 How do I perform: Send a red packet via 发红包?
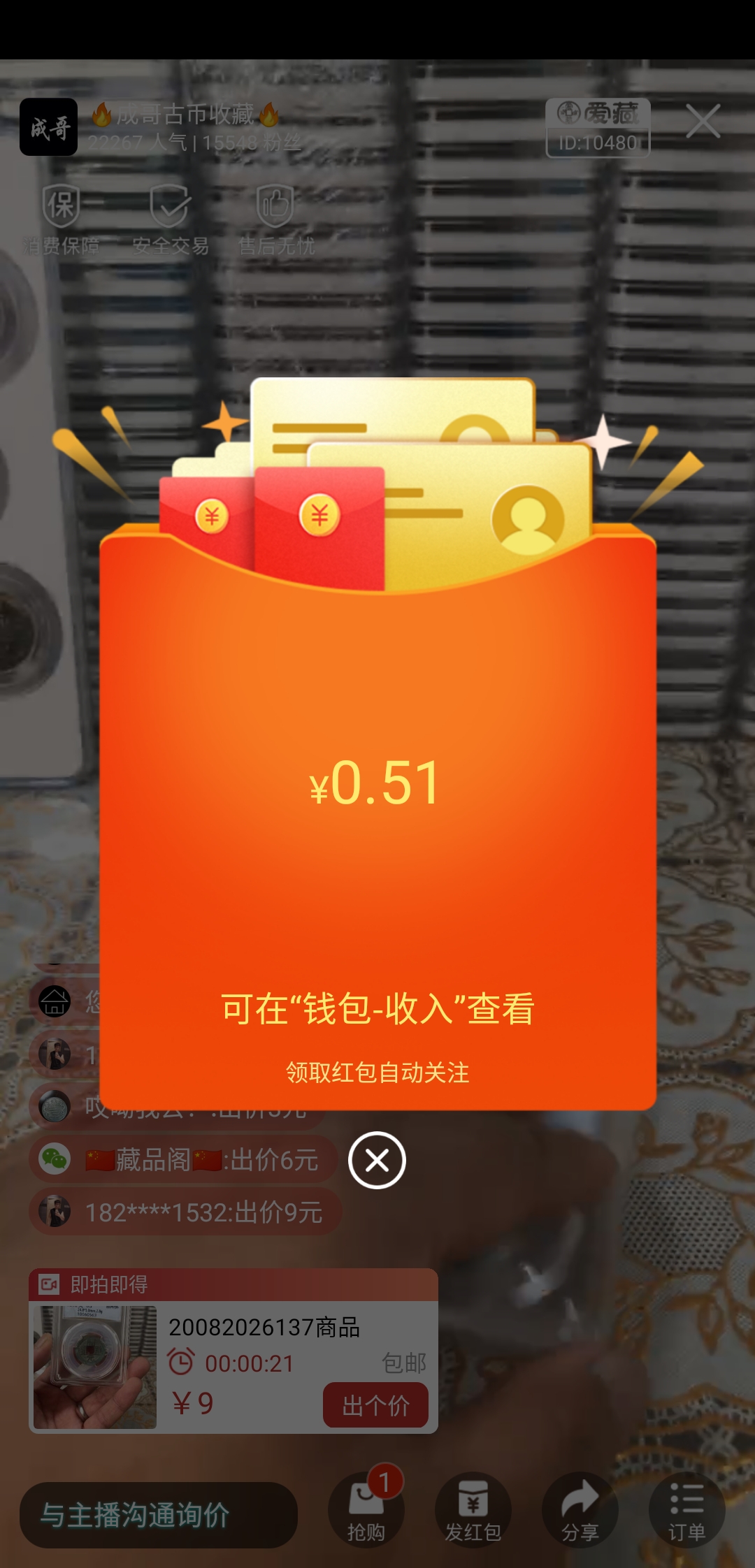(x=473, y=1509)
